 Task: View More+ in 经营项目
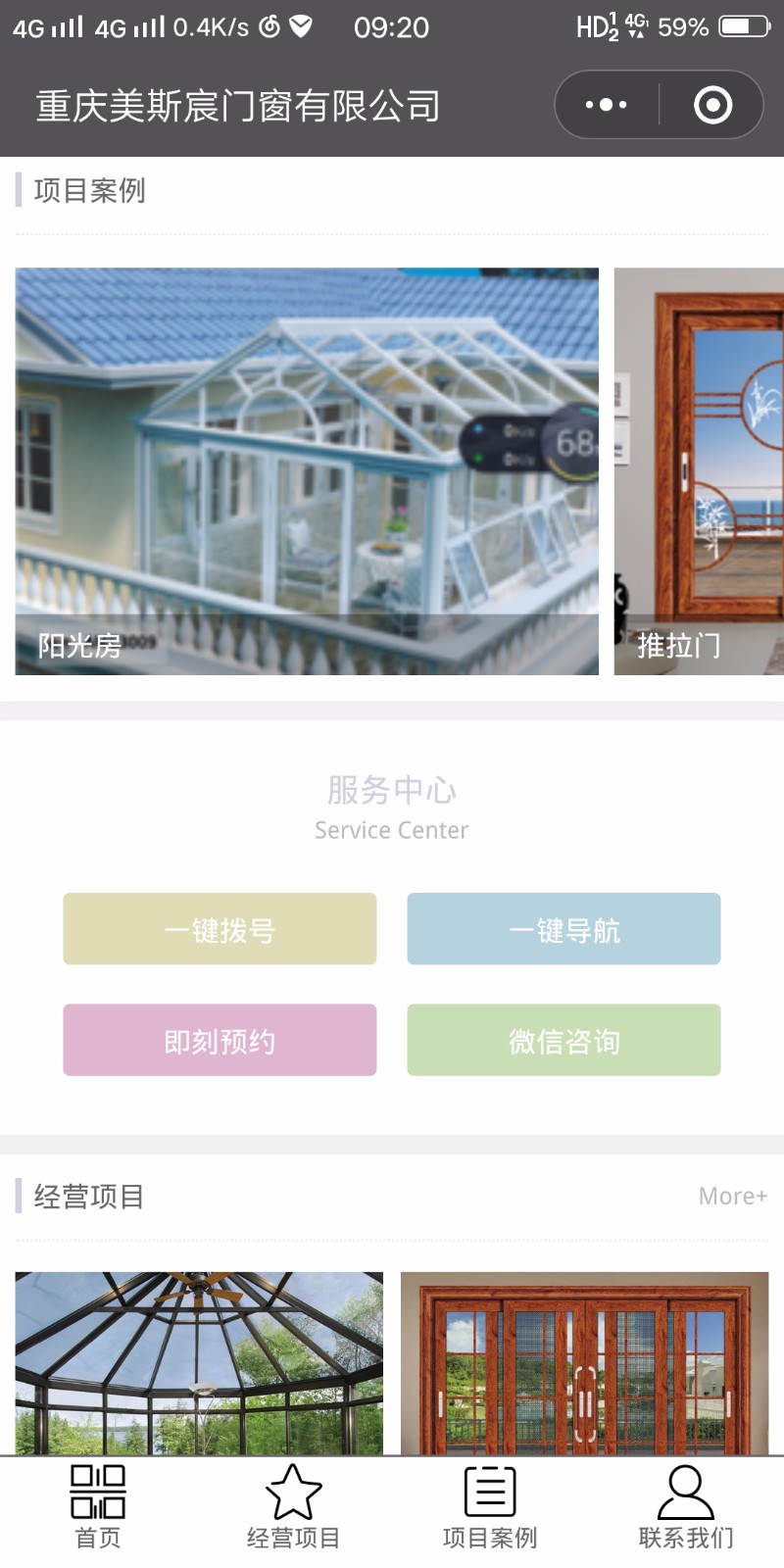point(732,1196)
